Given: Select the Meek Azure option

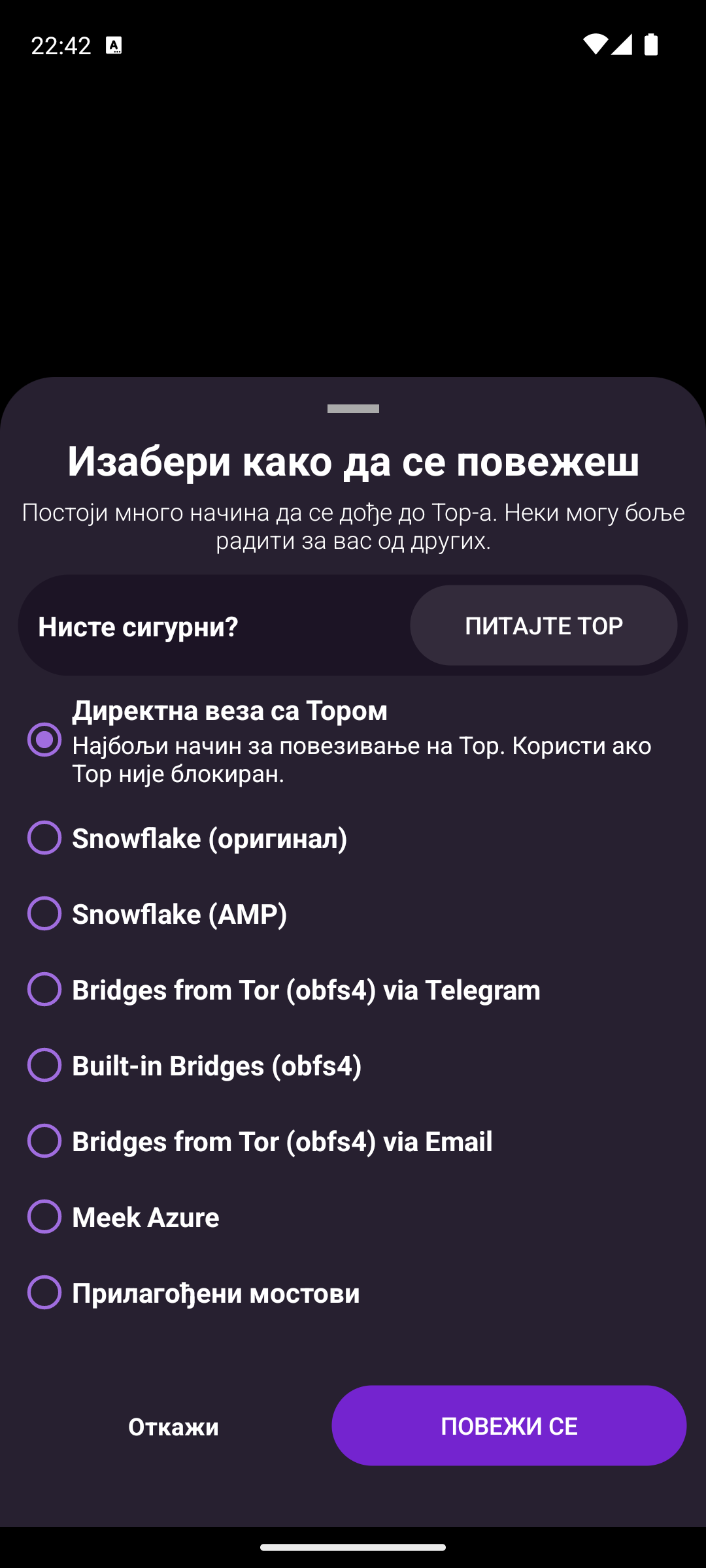Looking at the screenshot, I should 353,1217.
